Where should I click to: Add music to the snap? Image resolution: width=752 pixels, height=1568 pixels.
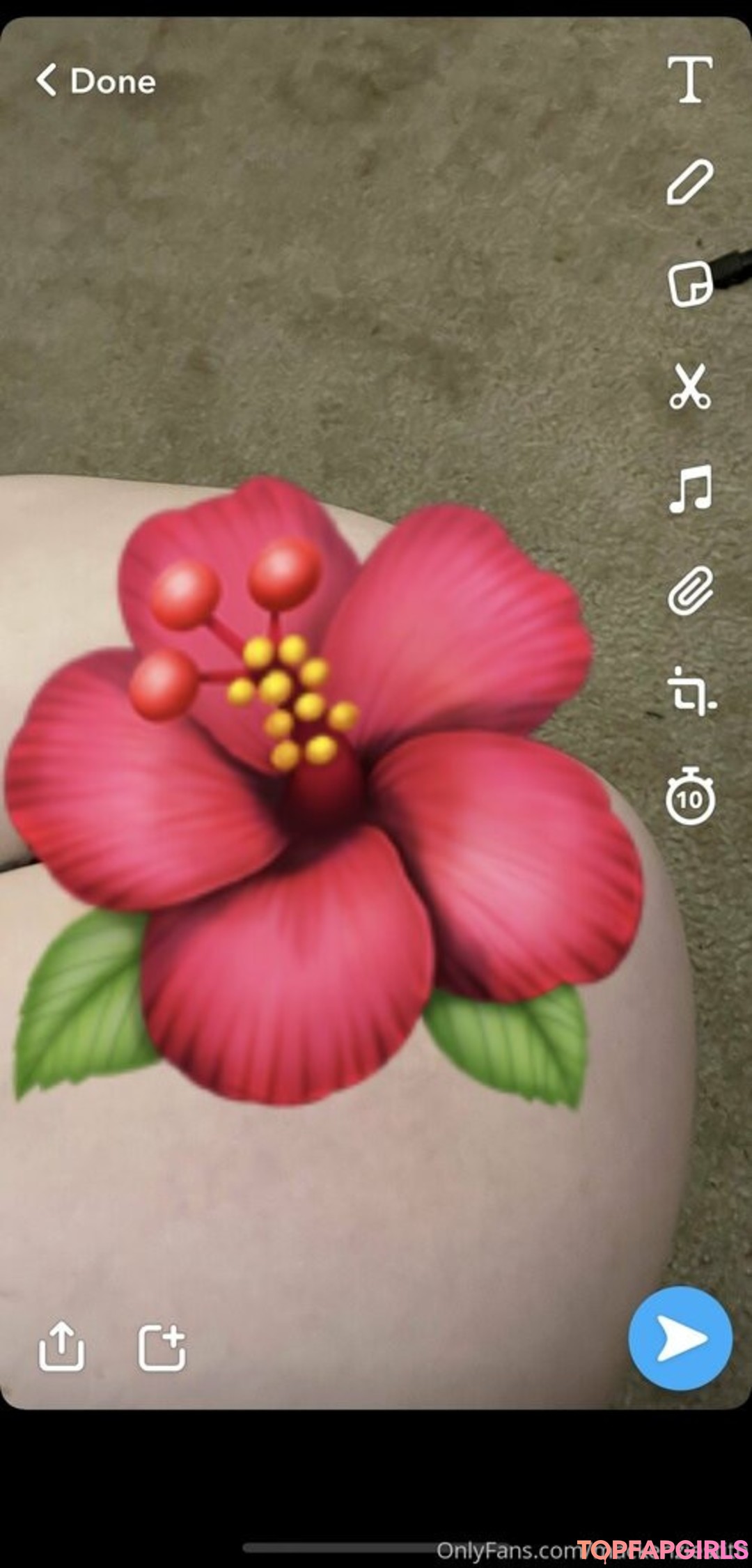pyautogui.click(x=690, y=489)
